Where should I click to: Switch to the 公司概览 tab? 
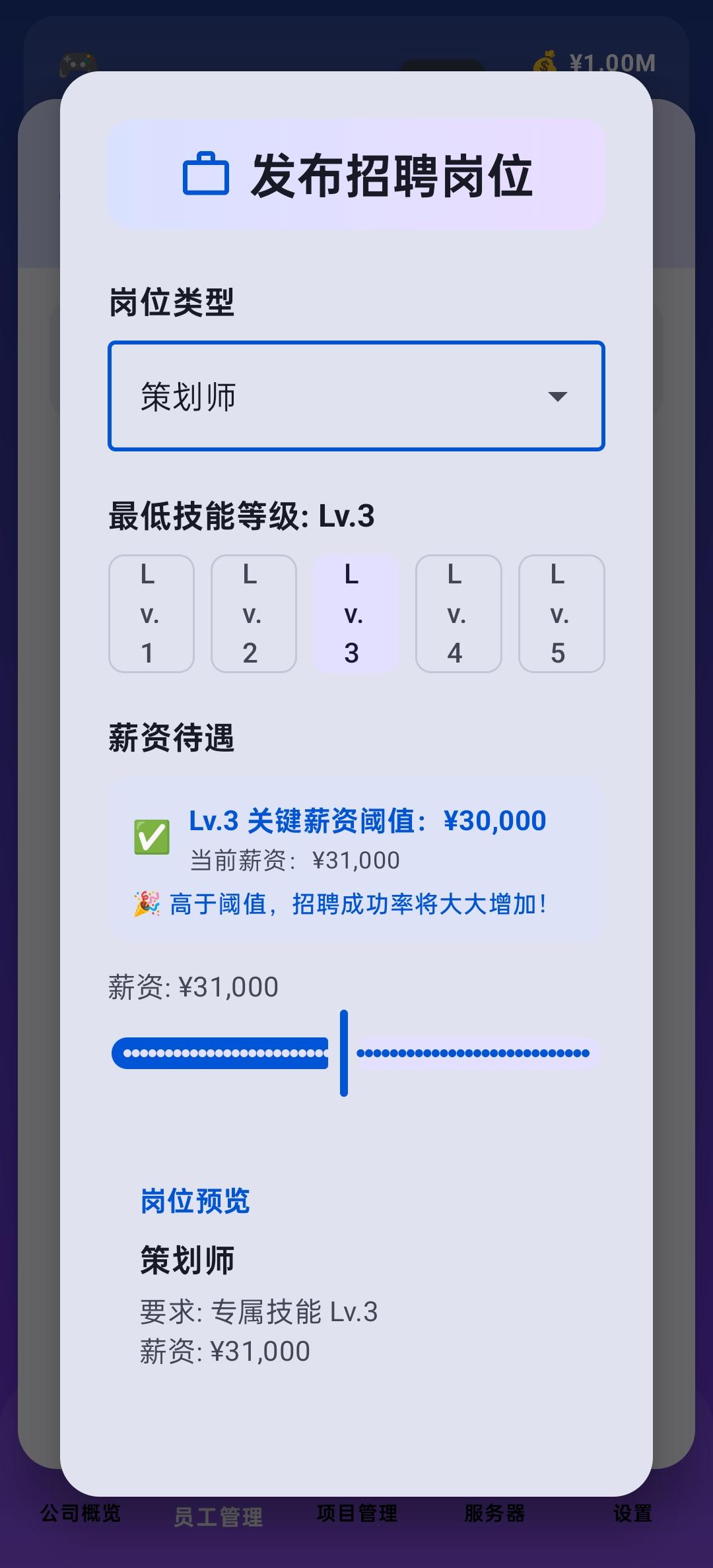tap(80, 1514)
